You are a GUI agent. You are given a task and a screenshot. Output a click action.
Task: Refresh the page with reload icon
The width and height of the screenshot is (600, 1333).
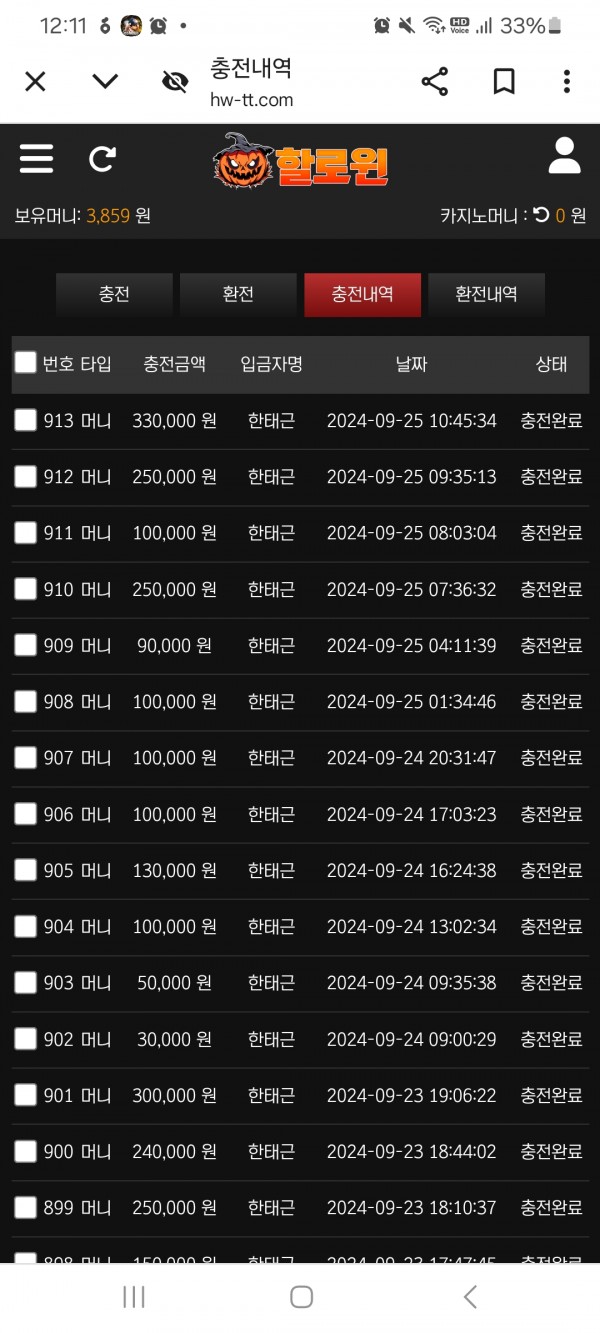(x=102, y=159)
